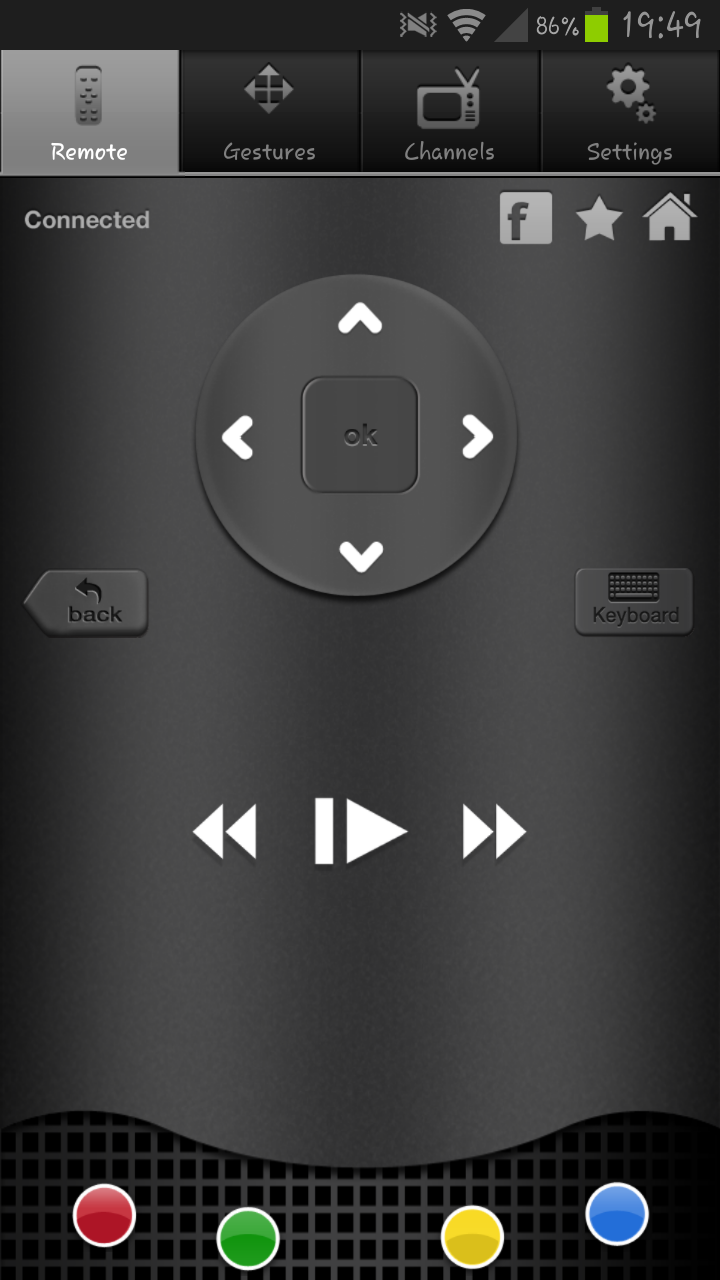Select the Remote tab
The image size is (720, 1280).
coord(90,112)
